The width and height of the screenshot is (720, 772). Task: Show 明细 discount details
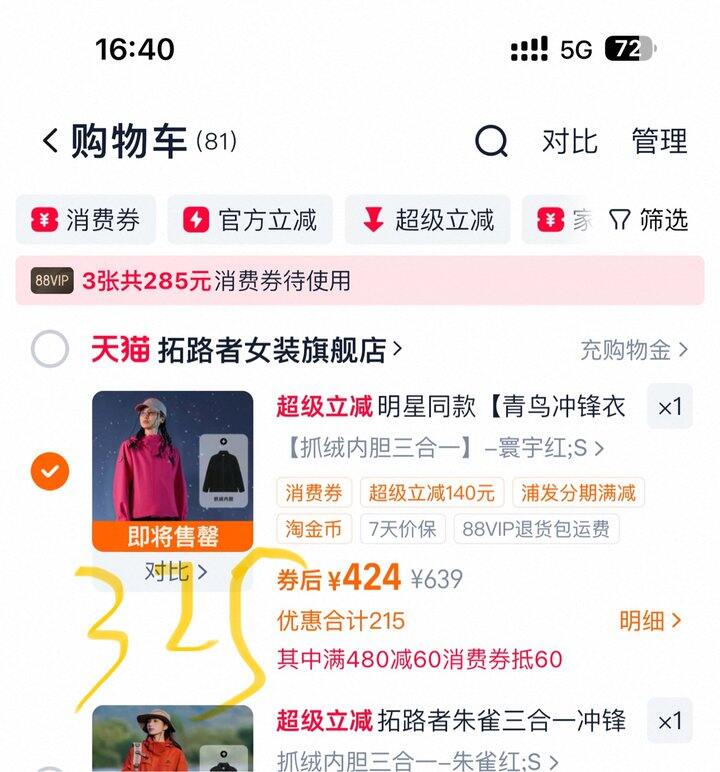tap(650, 621)
